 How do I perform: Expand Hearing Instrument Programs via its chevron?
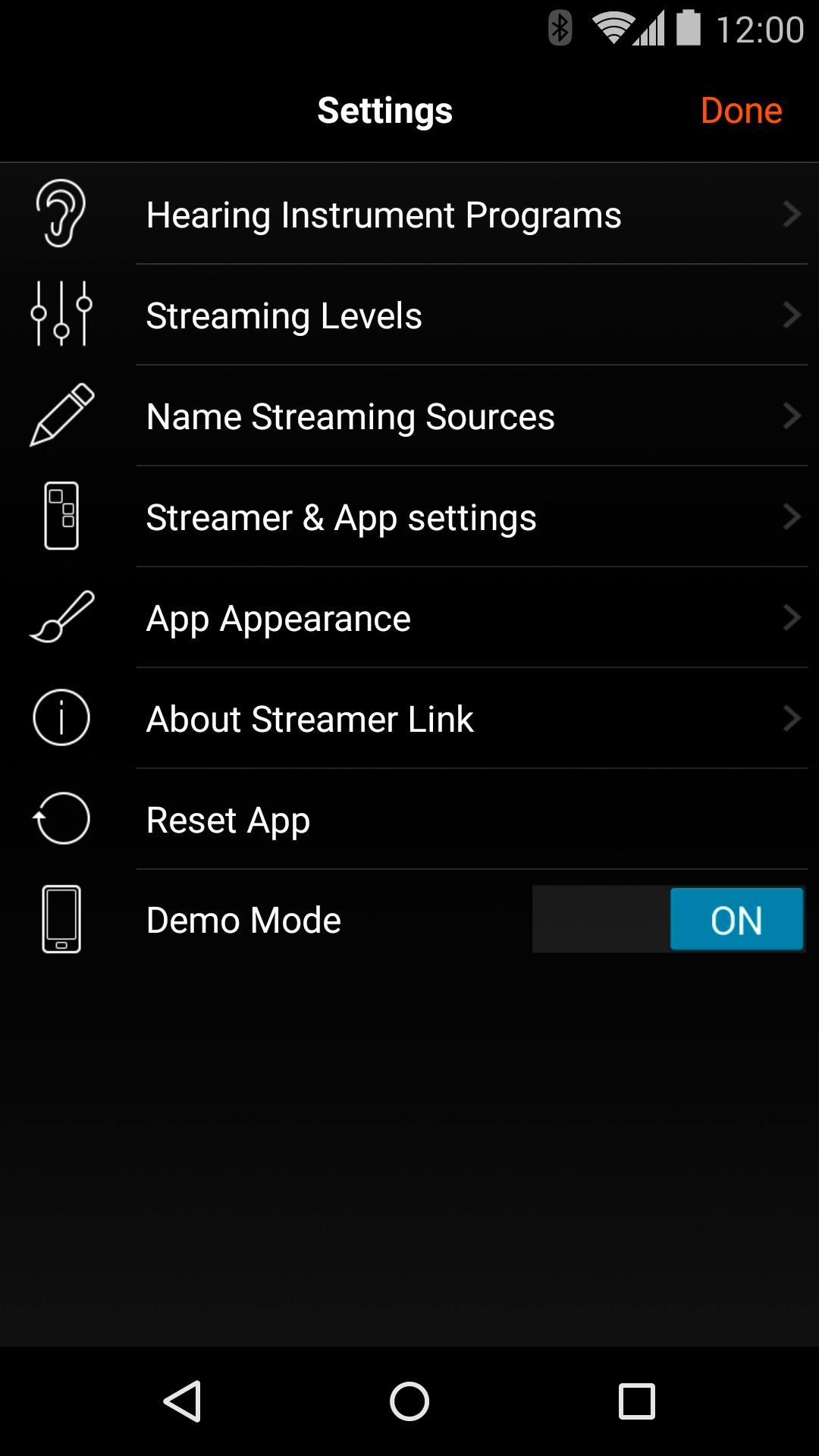click(792, 215)
